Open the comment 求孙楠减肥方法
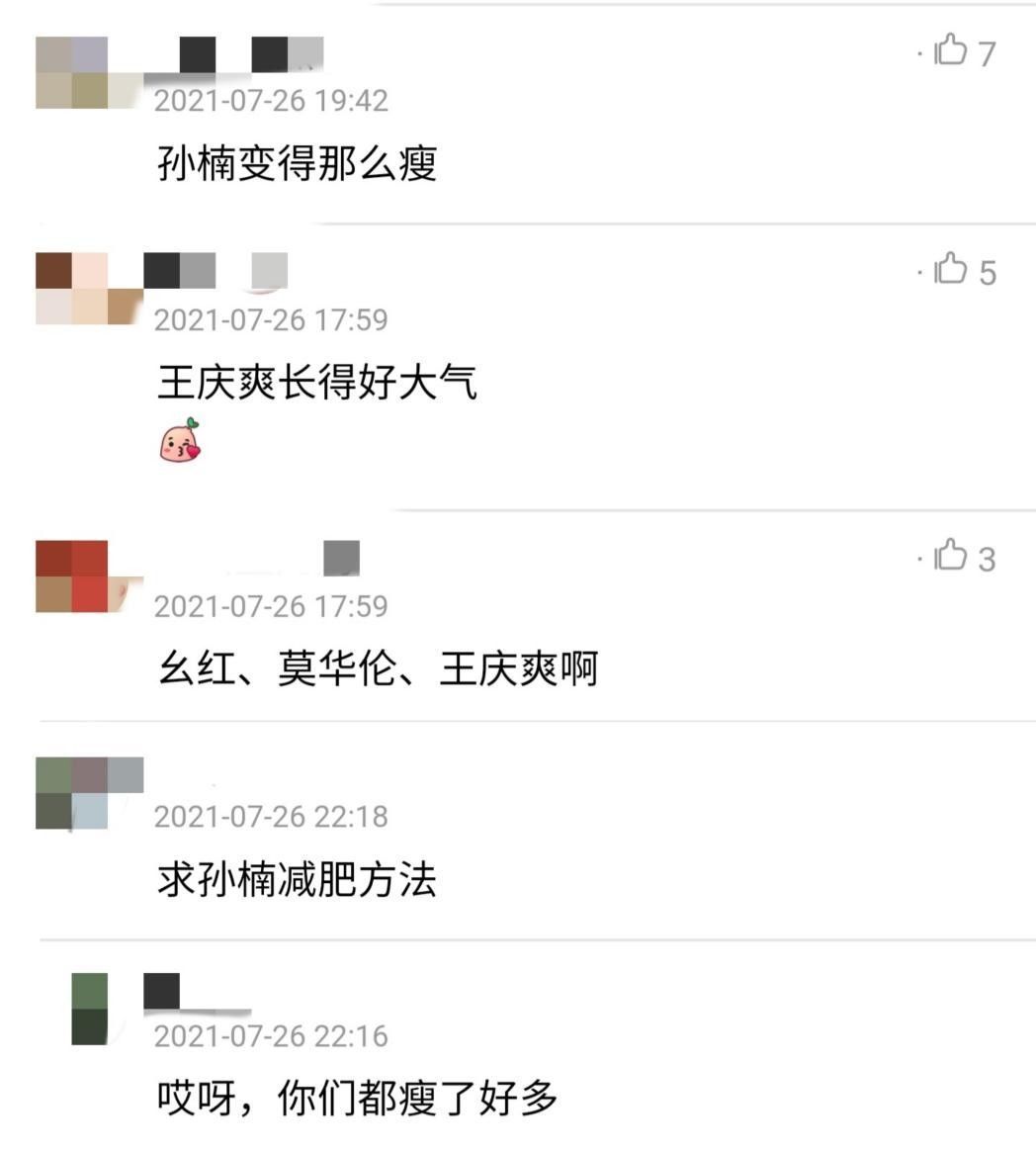Viewport: 1036px width, 1153px height. [x=297, y=879]
